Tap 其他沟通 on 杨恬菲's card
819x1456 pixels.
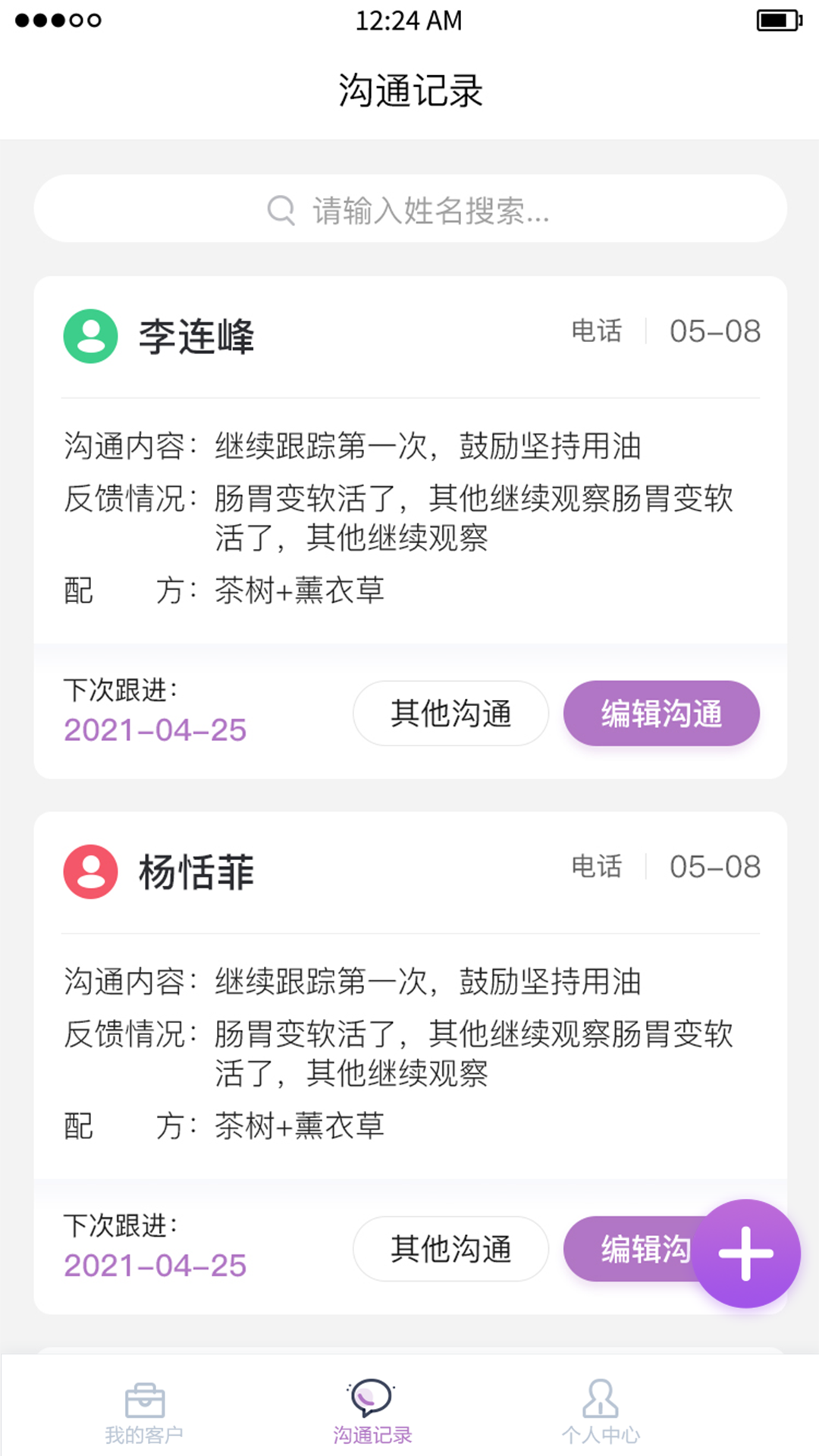pos(450,1249)
